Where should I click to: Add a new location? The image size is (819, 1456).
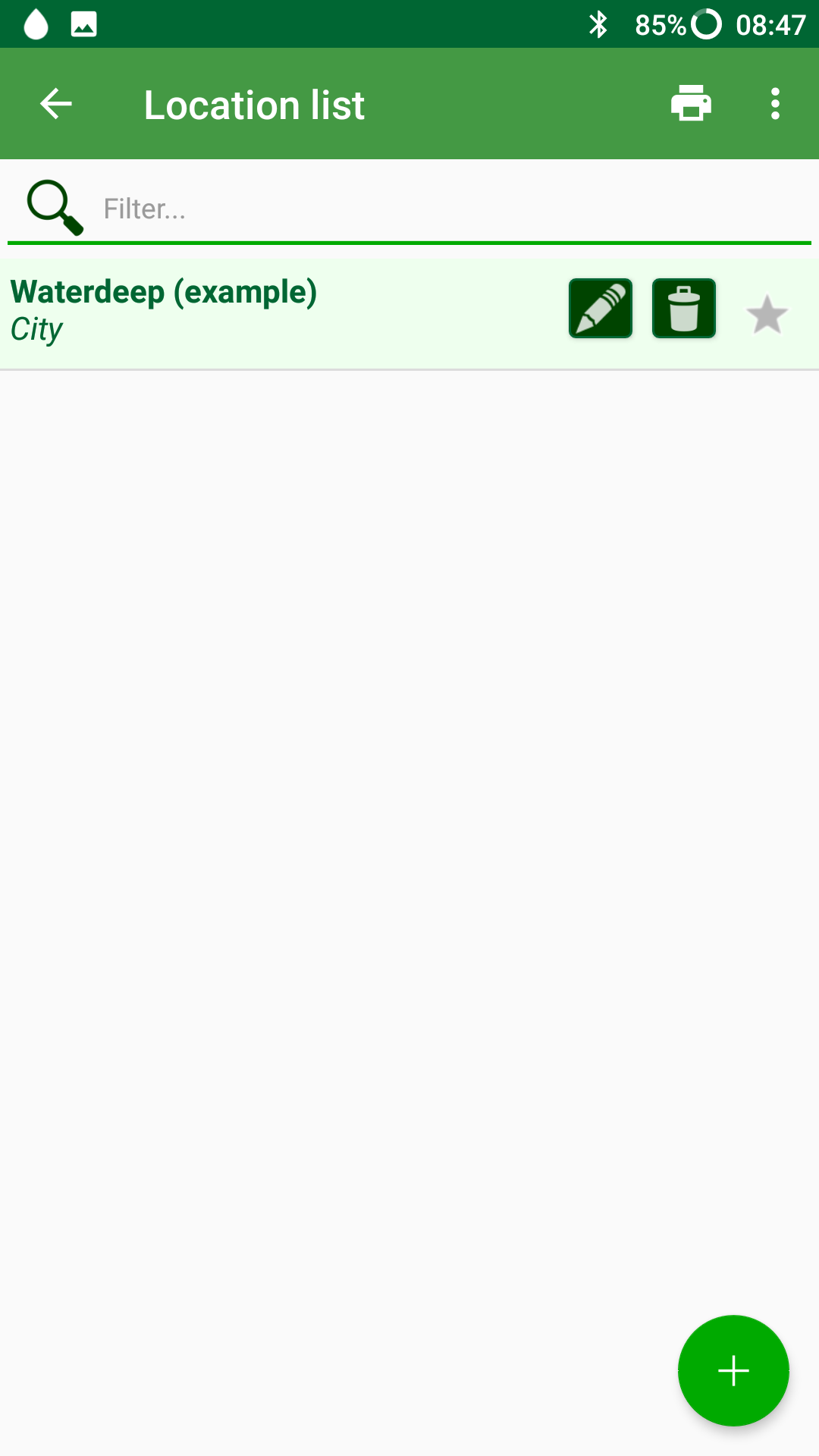[x=733, y=1370]
